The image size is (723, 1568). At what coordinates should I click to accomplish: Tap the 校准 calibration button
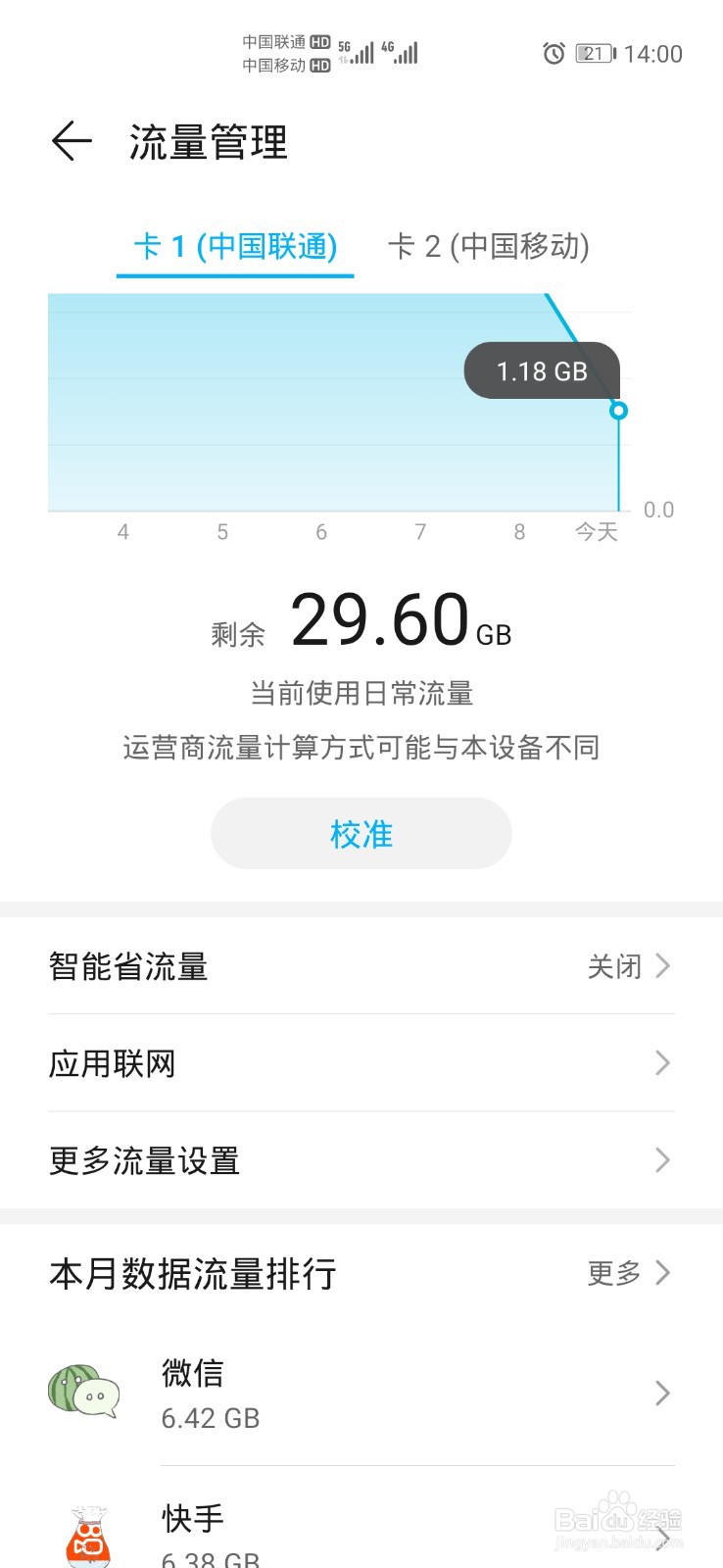click(x=361, y=833)
